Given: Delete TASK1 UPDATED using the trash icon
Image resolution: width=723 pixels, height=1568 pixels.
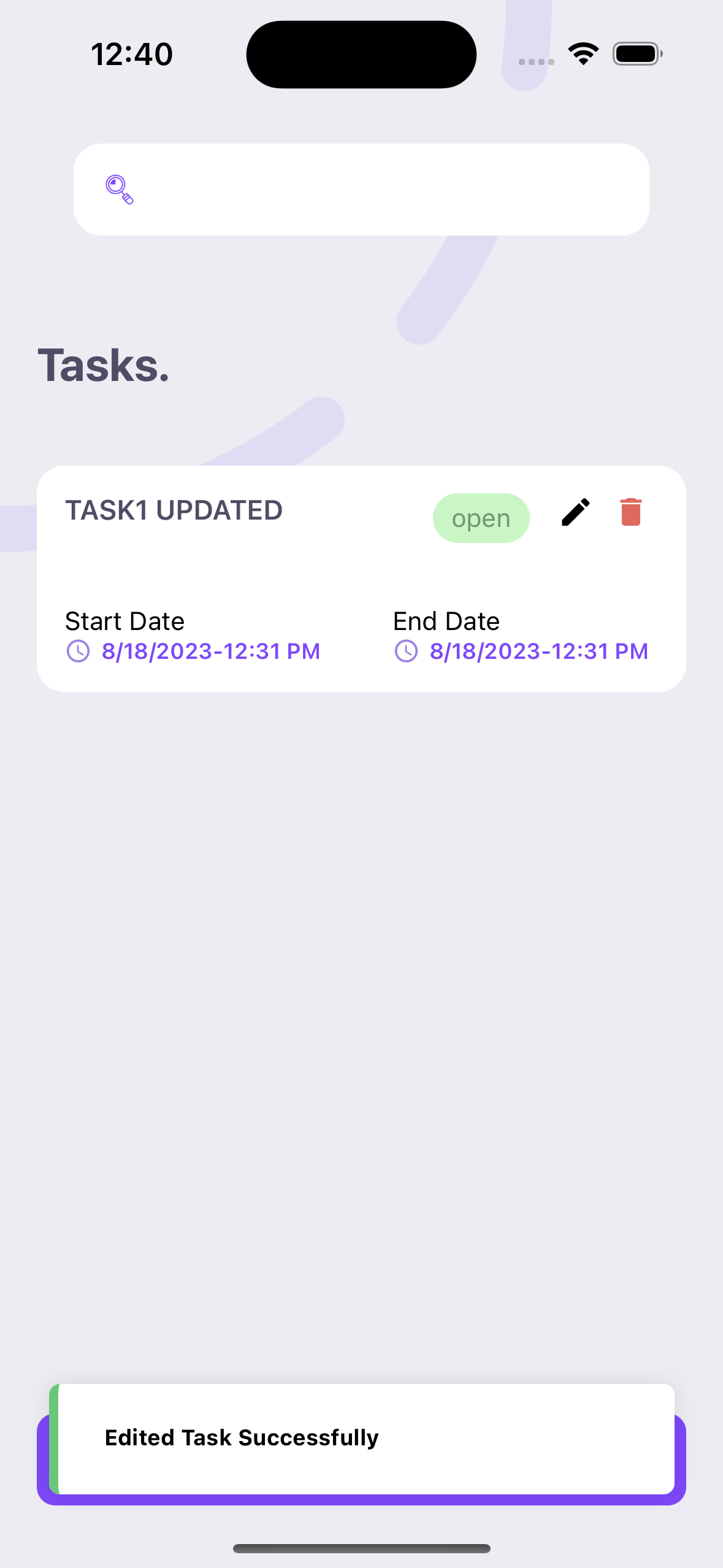Looking at the screenshot, I should pyautogui.click(x=630, y=512).
